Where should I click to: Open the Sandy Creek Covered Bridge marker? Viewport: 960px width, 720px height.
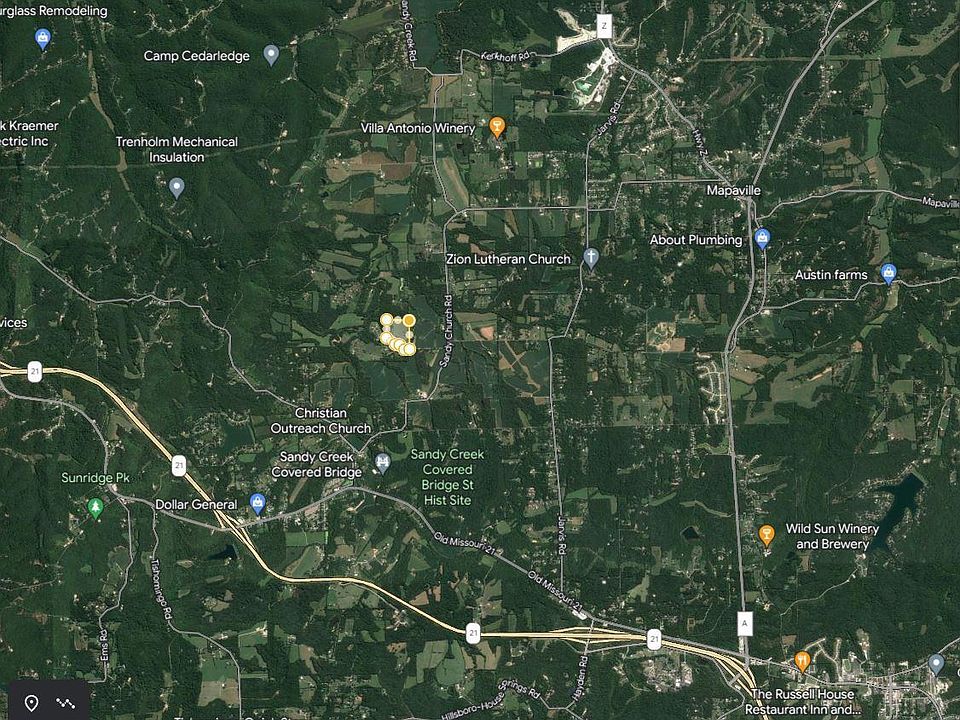381,462
